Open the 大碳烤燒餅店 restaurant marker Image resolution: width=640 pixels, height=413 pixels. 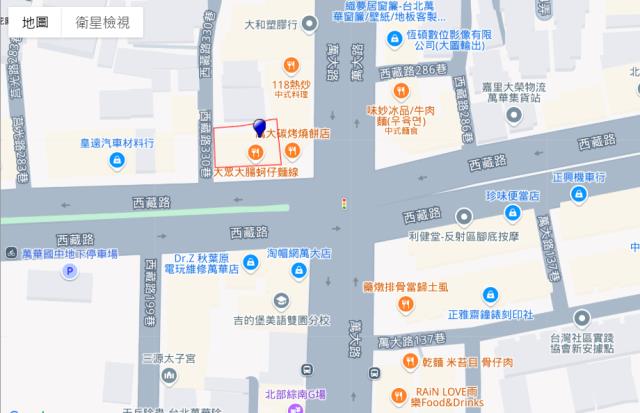point(291,151)
